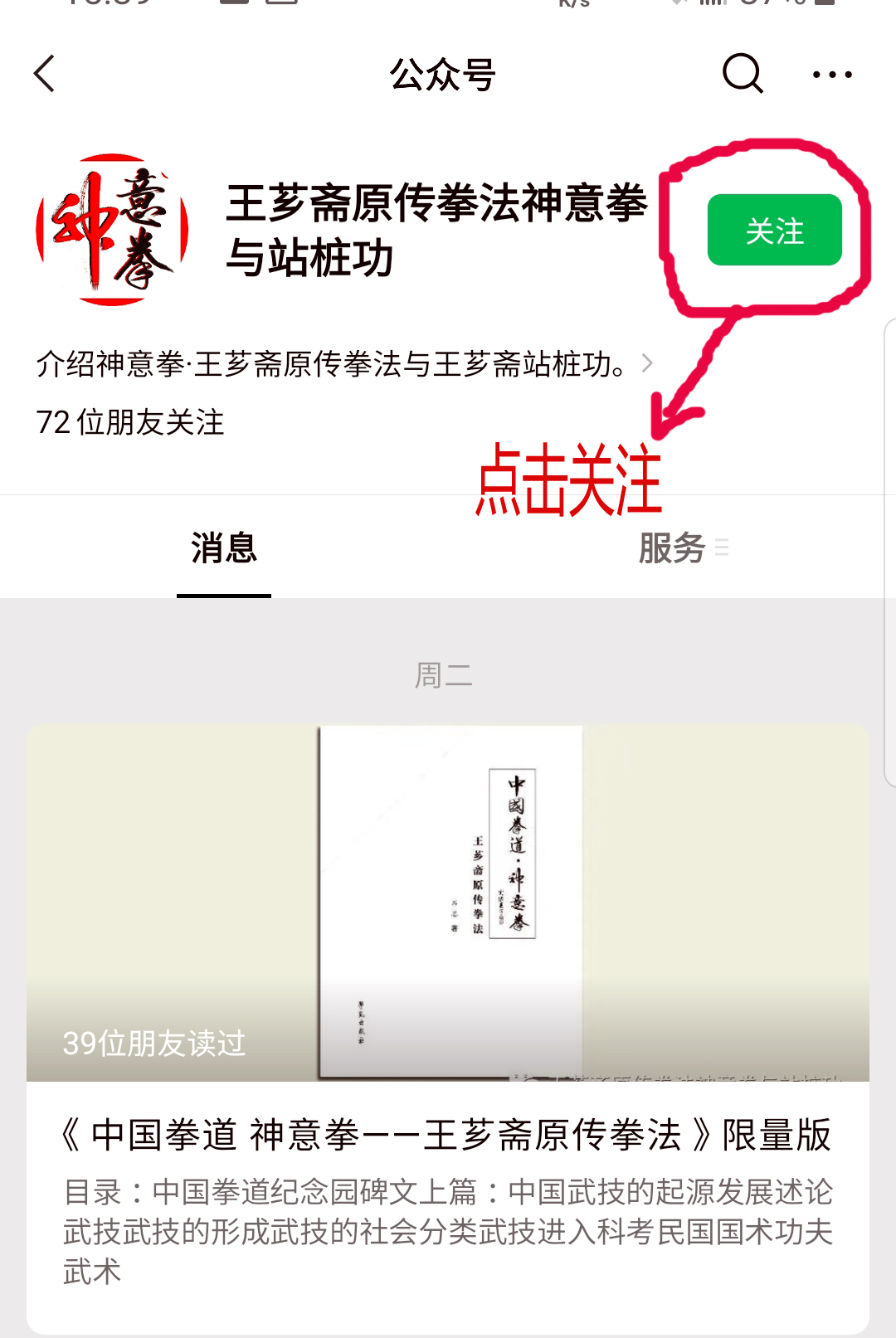Tap the green 关注 follow button
This screenshot has width=896, height=1338.
coord(774,231)
